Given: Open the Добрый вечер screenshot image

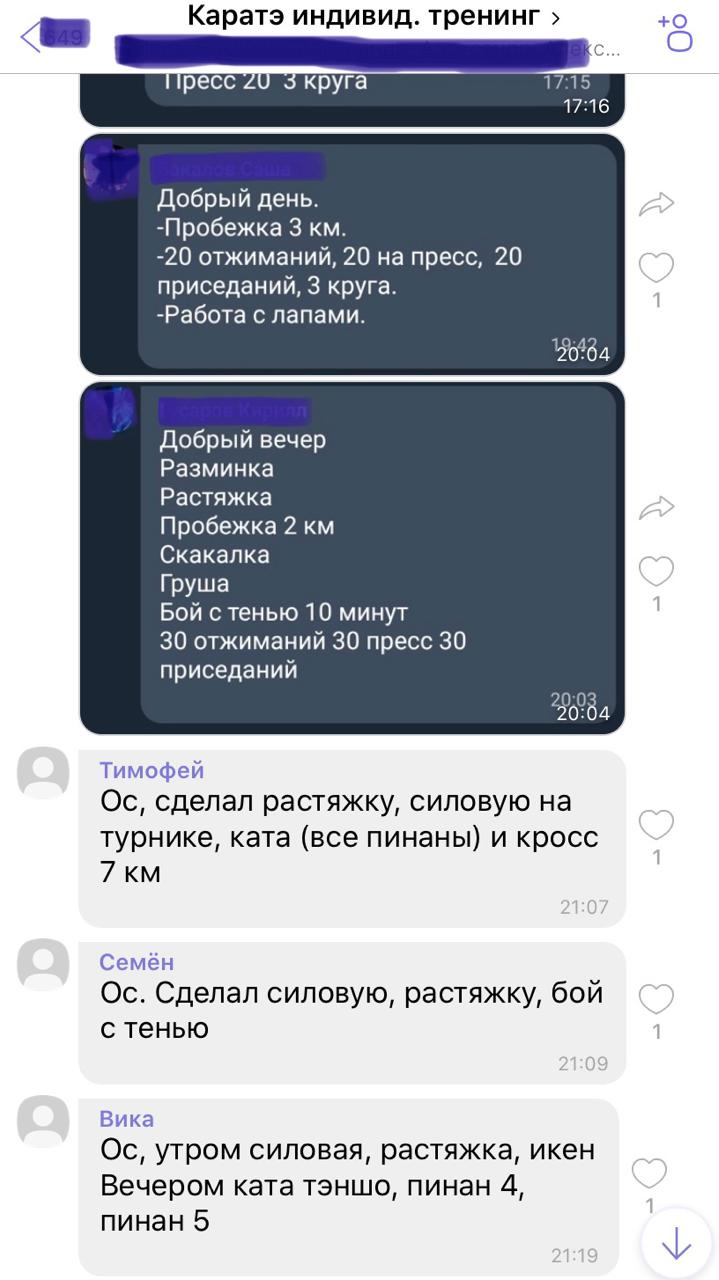Looking at the screenshot, I should [352, 558].
